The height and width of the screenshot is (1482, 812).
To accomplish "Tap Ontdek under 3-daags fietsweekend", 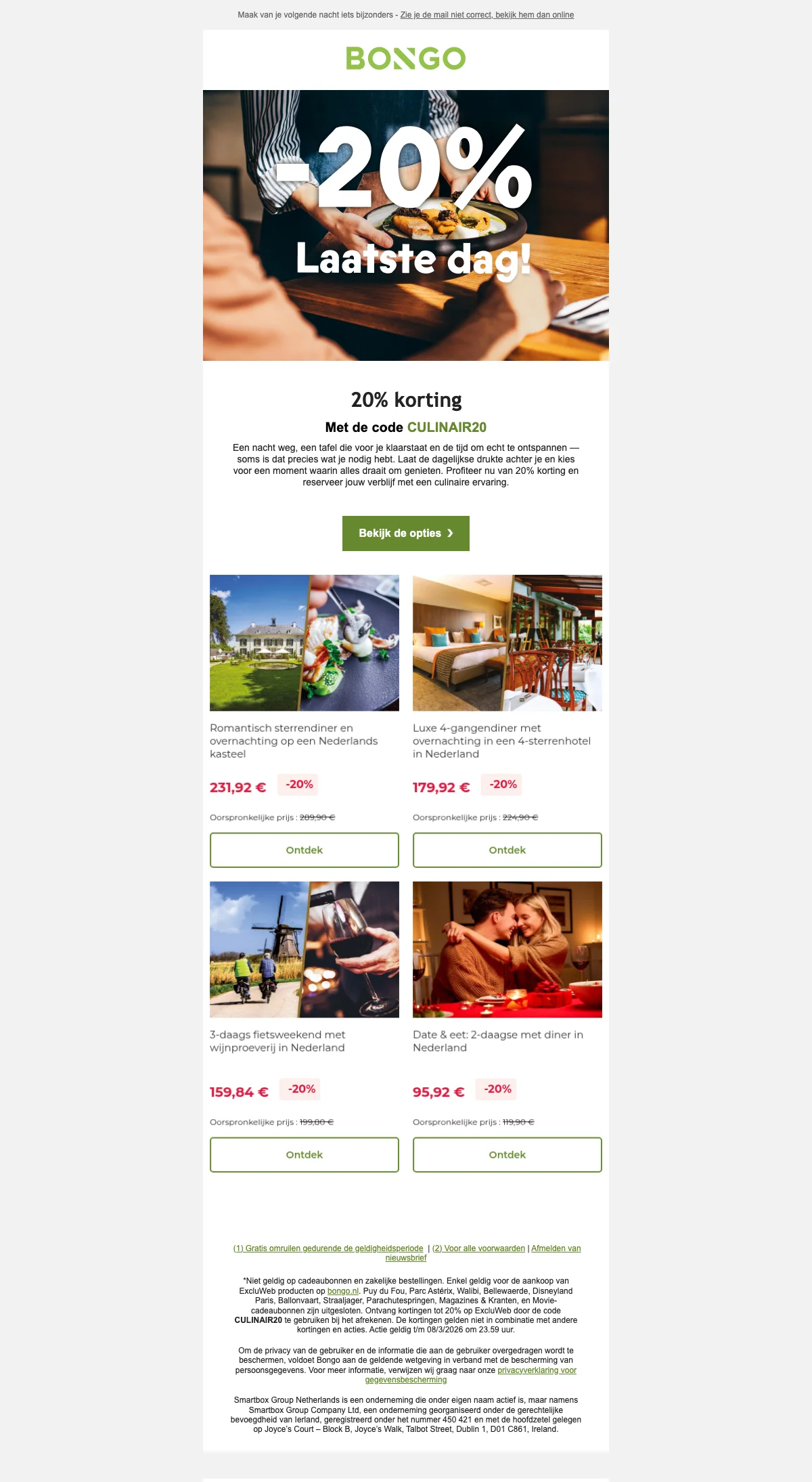I will (304, 1154).
